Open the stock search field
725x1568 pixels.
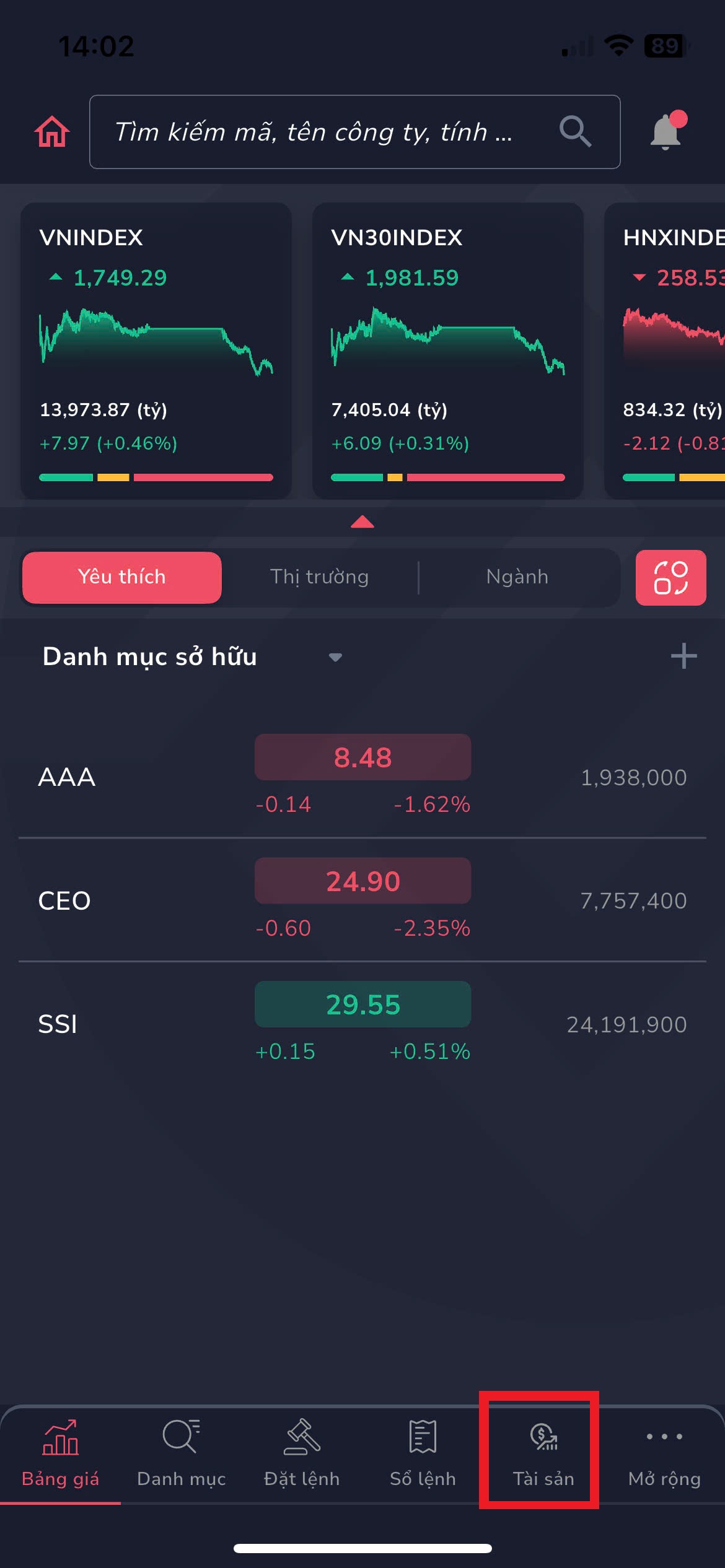coord(335,132)
